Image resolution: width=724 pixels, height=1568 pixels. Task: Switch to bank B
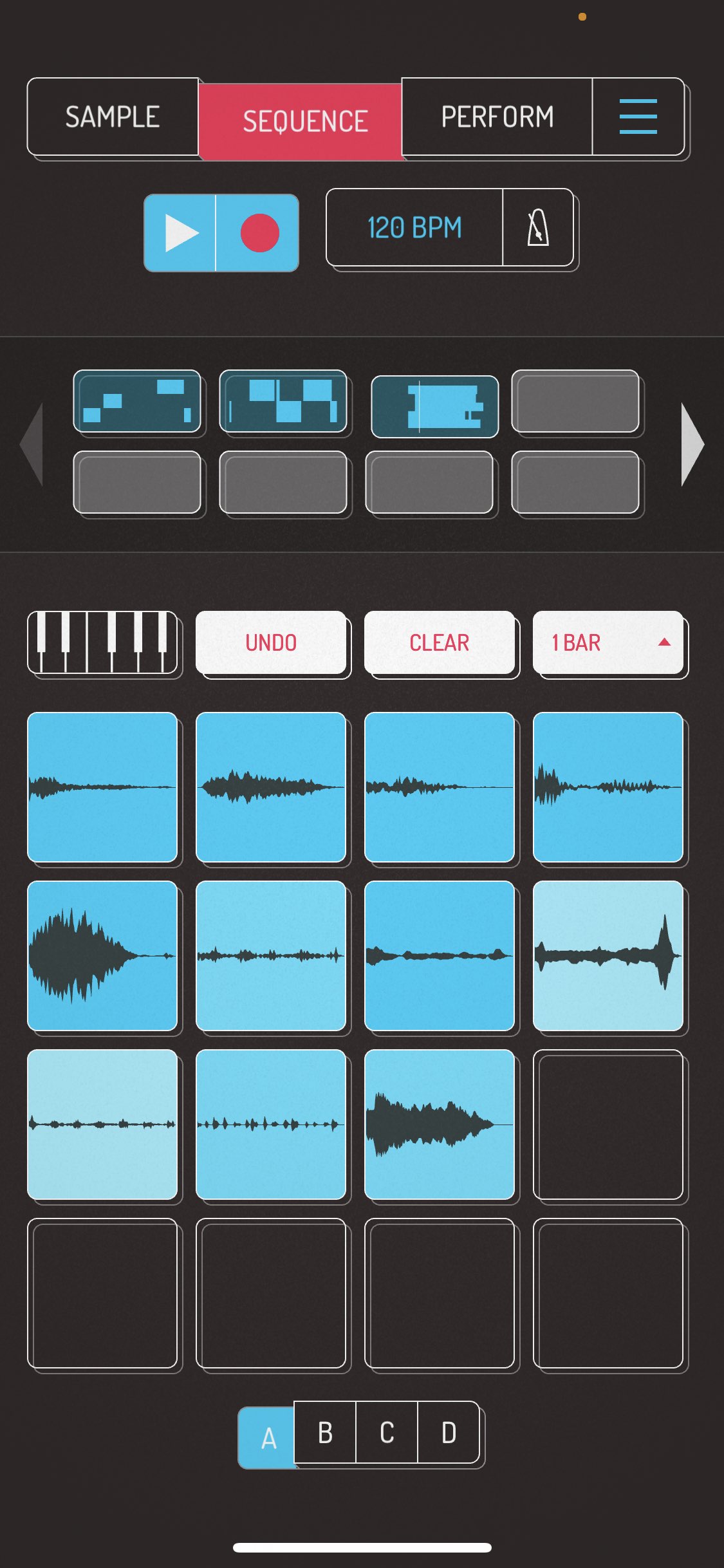[325, 1432]
